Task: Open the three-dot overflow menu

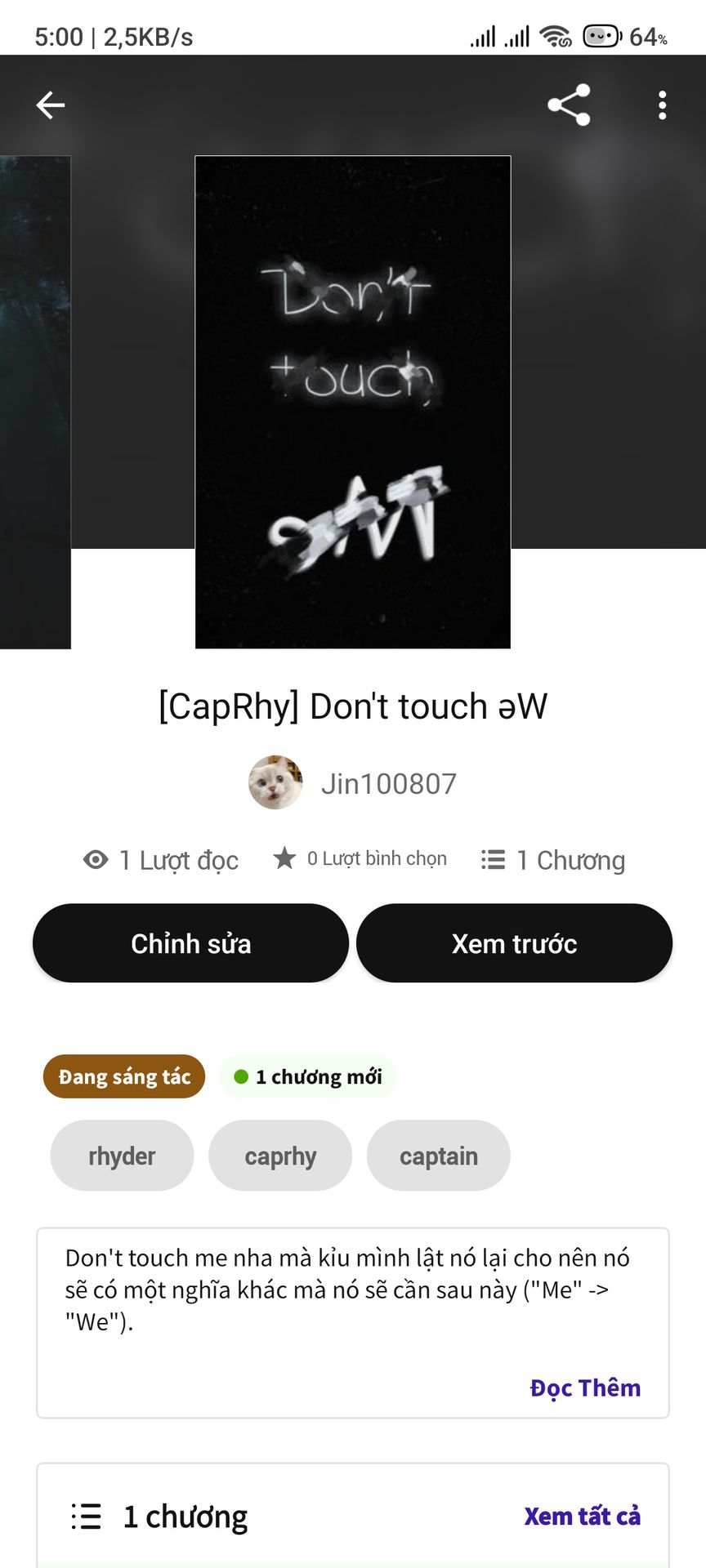Action: (x=662, y=105)
